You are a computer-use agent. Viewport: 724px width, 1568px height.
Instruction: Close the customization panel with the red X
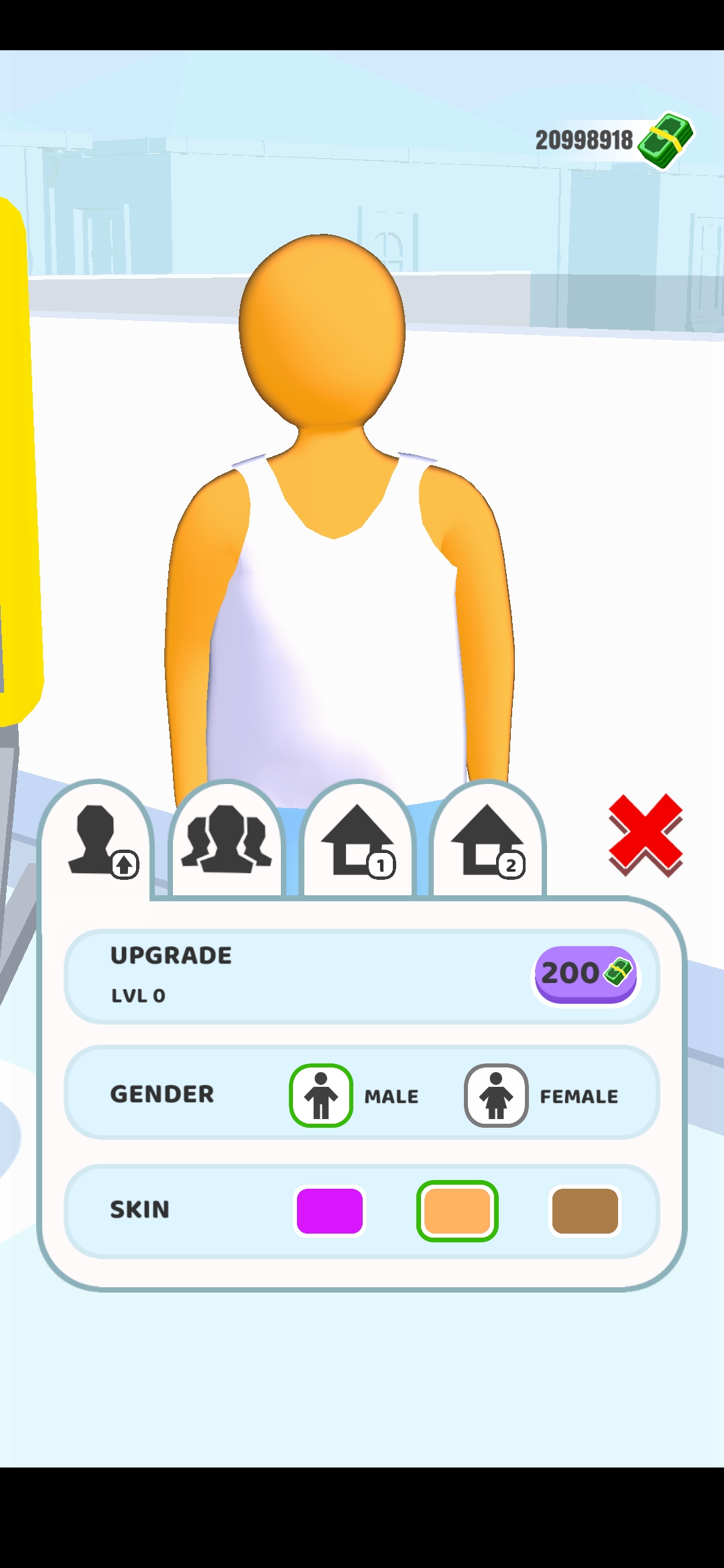pyautogui.click(x=645, y=834)
